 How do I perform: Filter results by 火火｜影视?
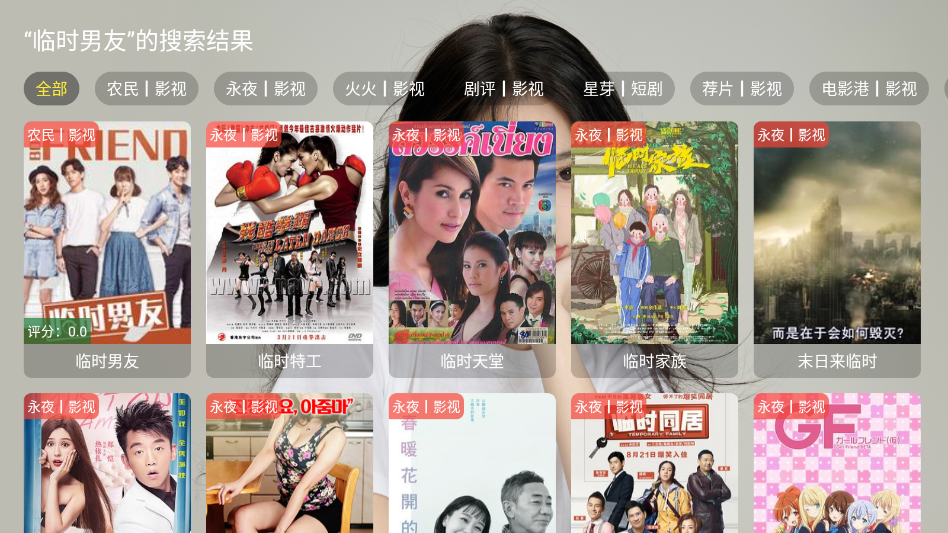[385, 89]
